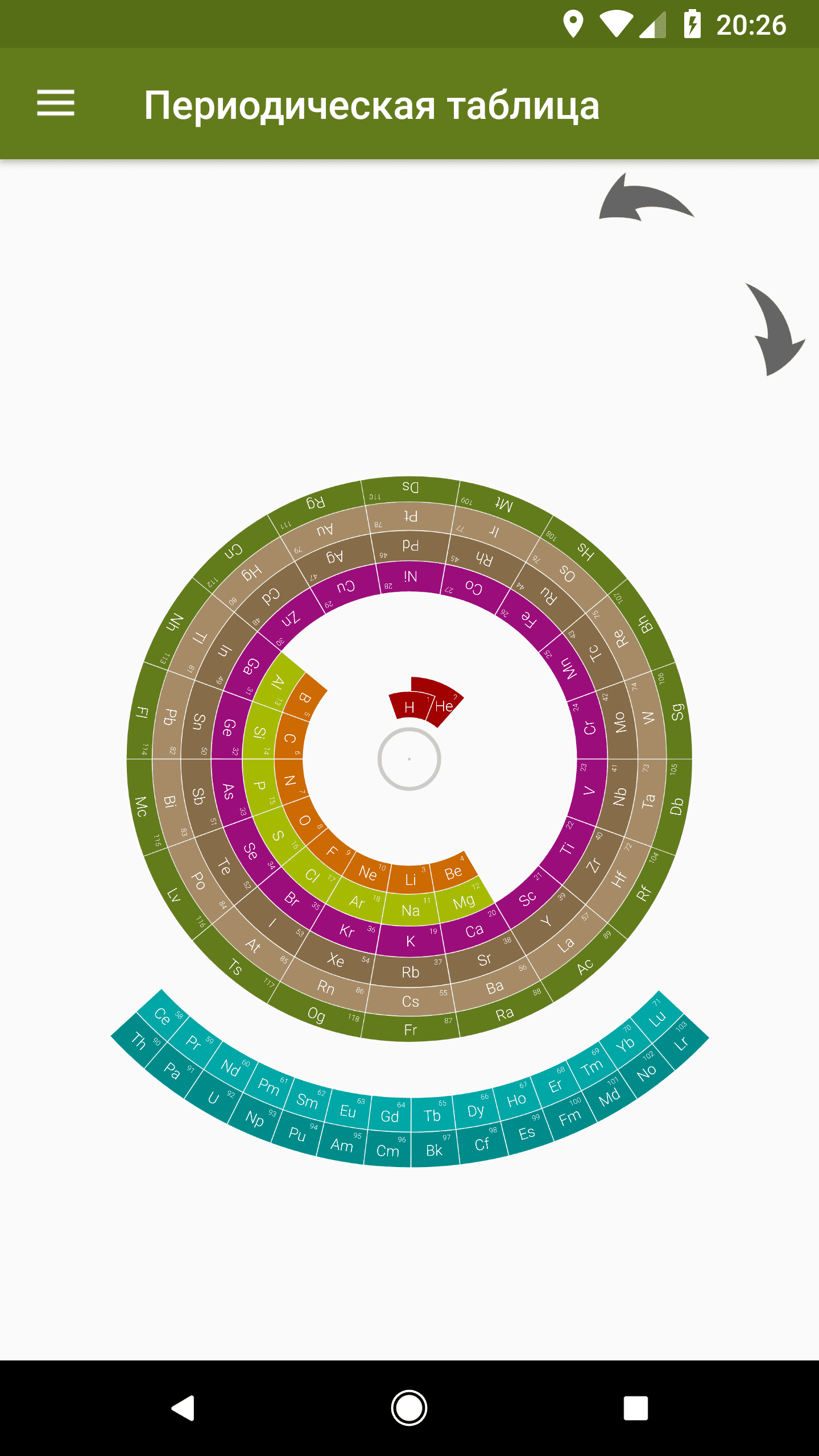Select the gadolinium Gd cell

coord(390,1116)
